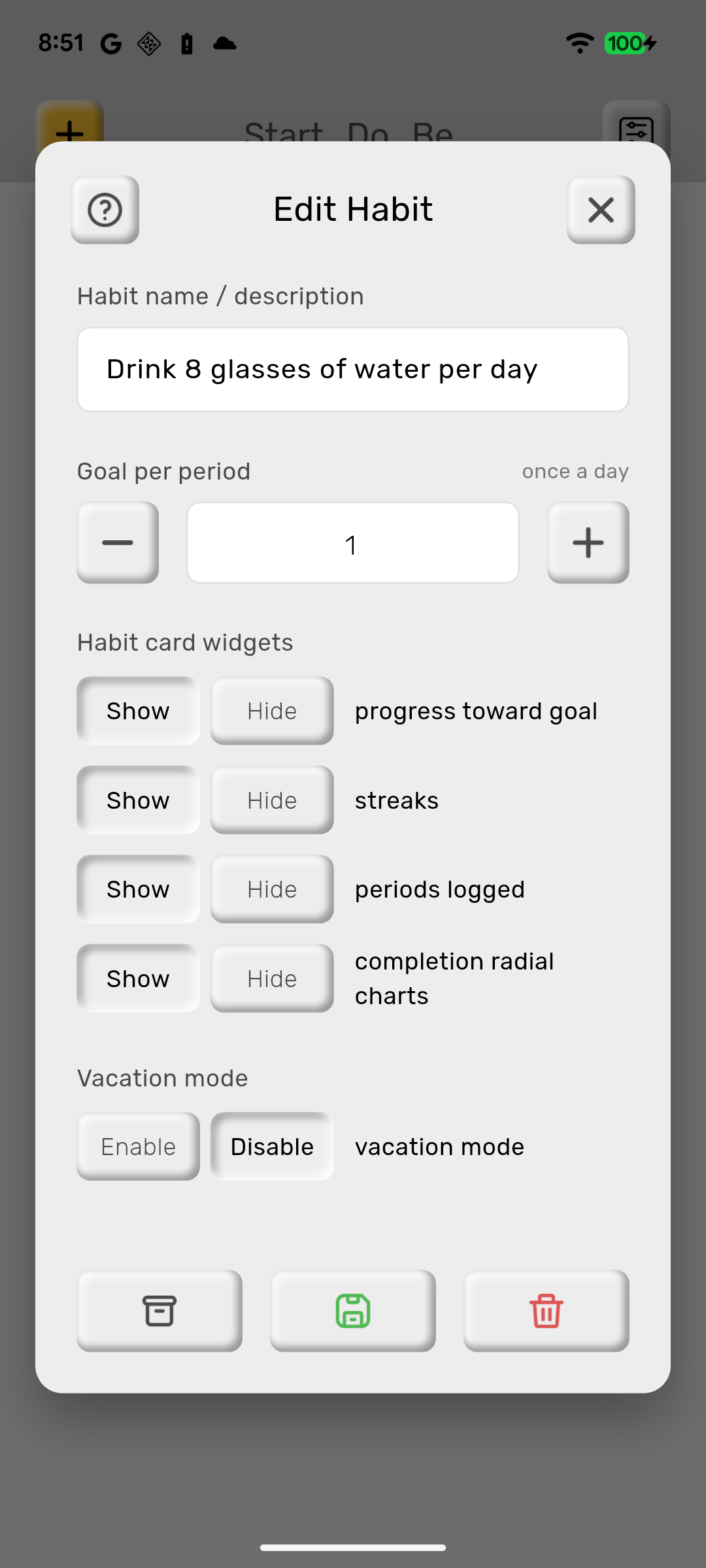The height and width of the screenshot is (1568, 706).
Task: Click the add habit plus icon behind the dialog
Action: 71,133
